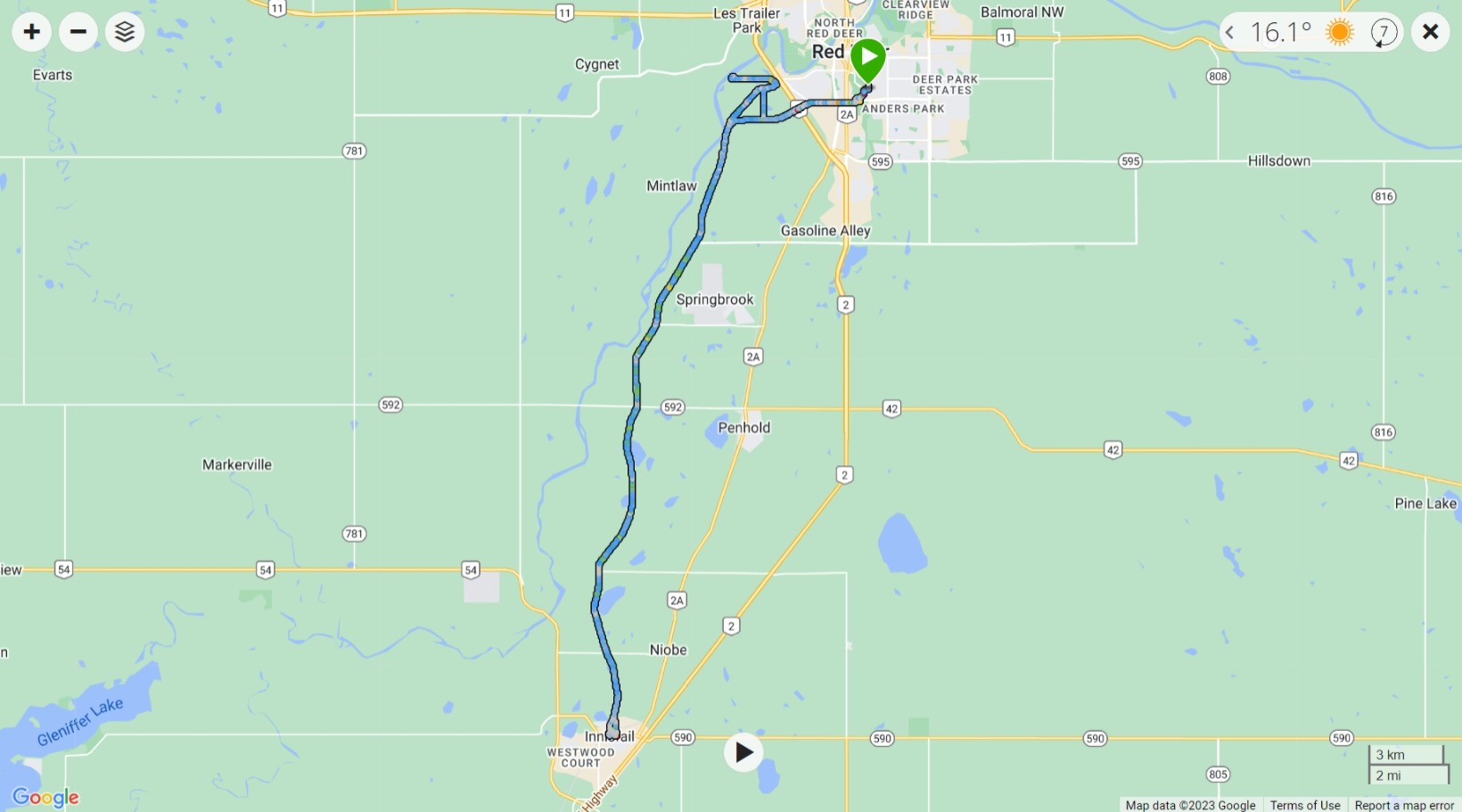The image size is (1462, 812).
Task: Open the map layers selector
Action: (125, 32)
